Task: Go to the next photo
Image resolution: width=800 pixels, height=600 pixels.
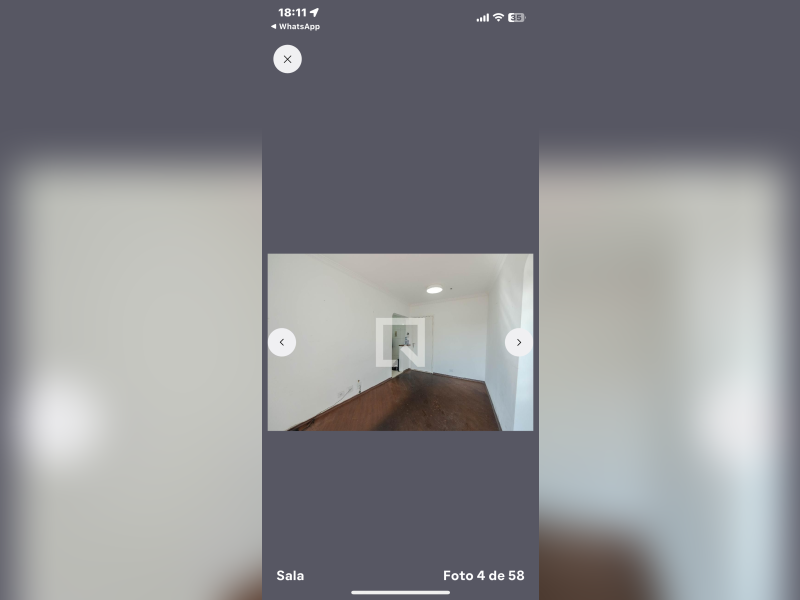Action: [x=518, y=342]
